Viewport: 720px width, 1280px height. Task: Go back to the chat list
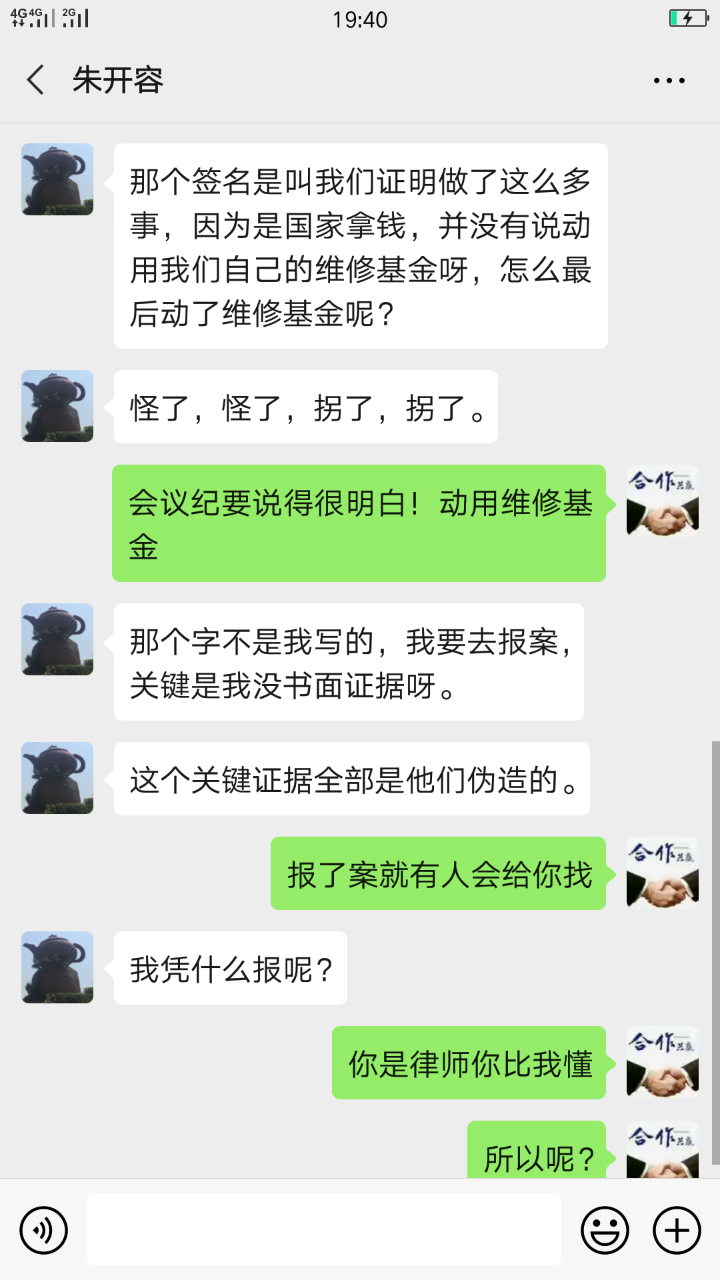(x=36, y=80)
